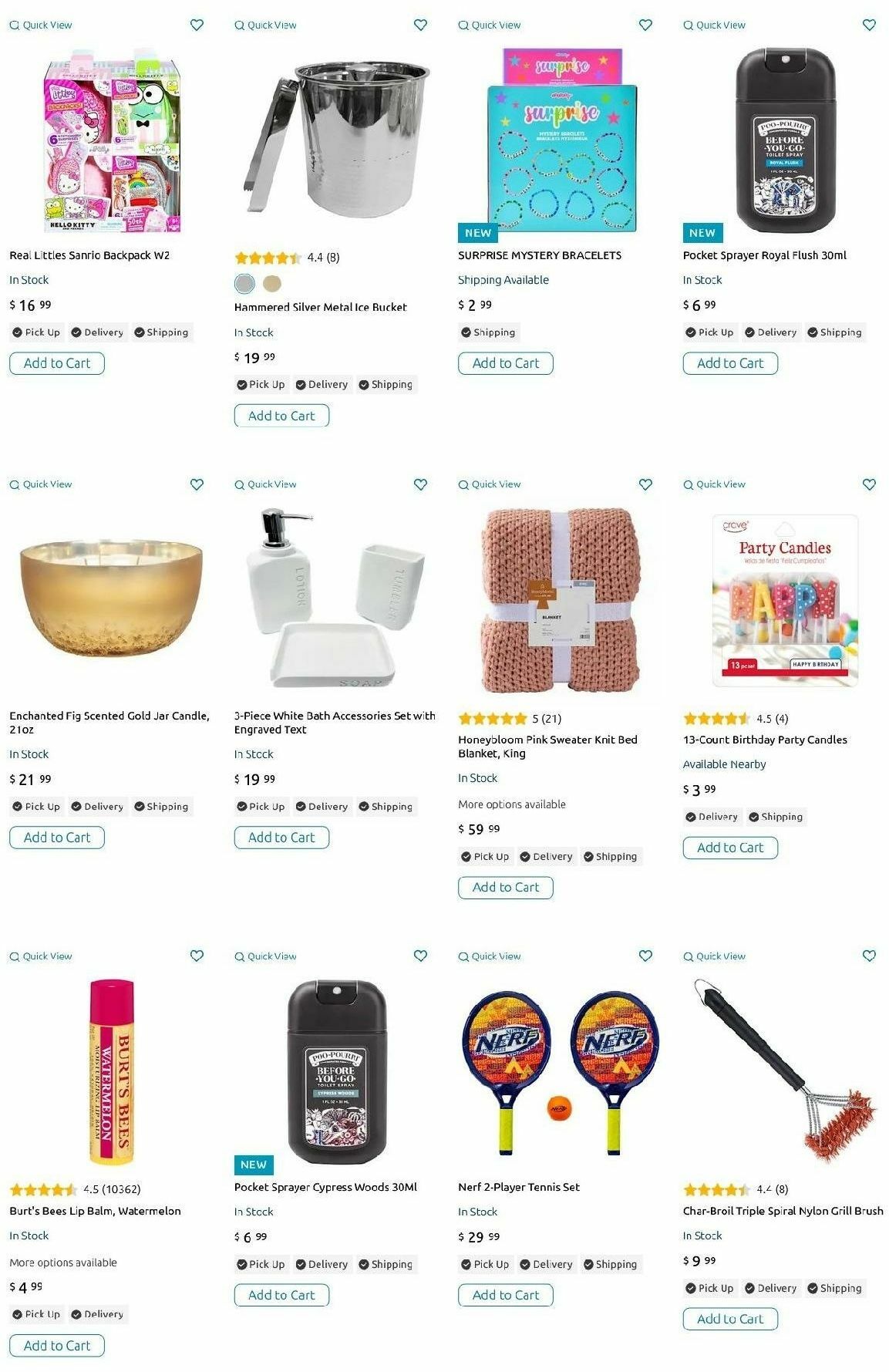Quick View the Pocket Sprayer Cypress Woods
This screenshot has height=1372, width=889.
tap(265, 956)
